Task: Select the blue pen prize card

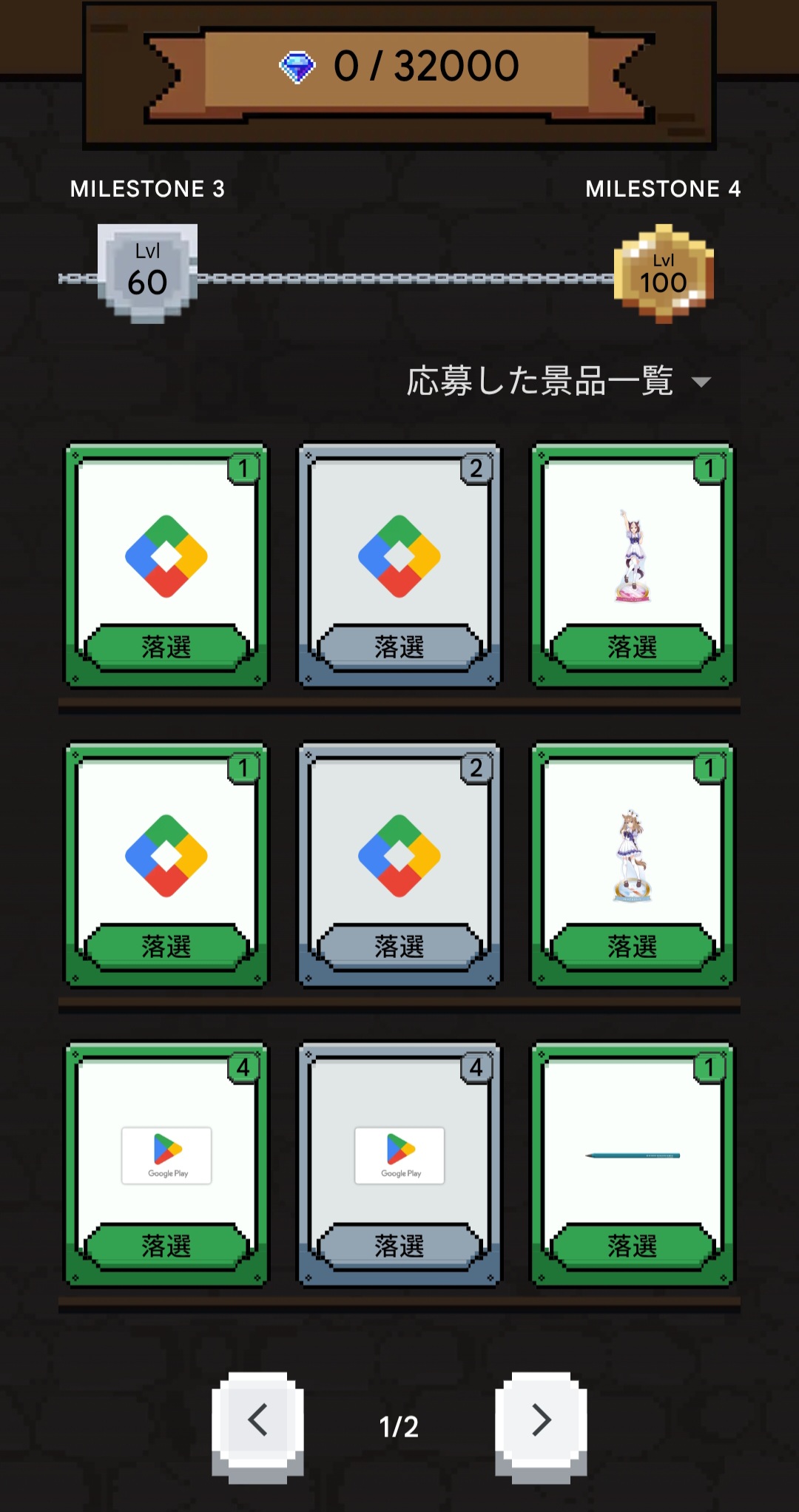Action: (x=633, y=1163)
